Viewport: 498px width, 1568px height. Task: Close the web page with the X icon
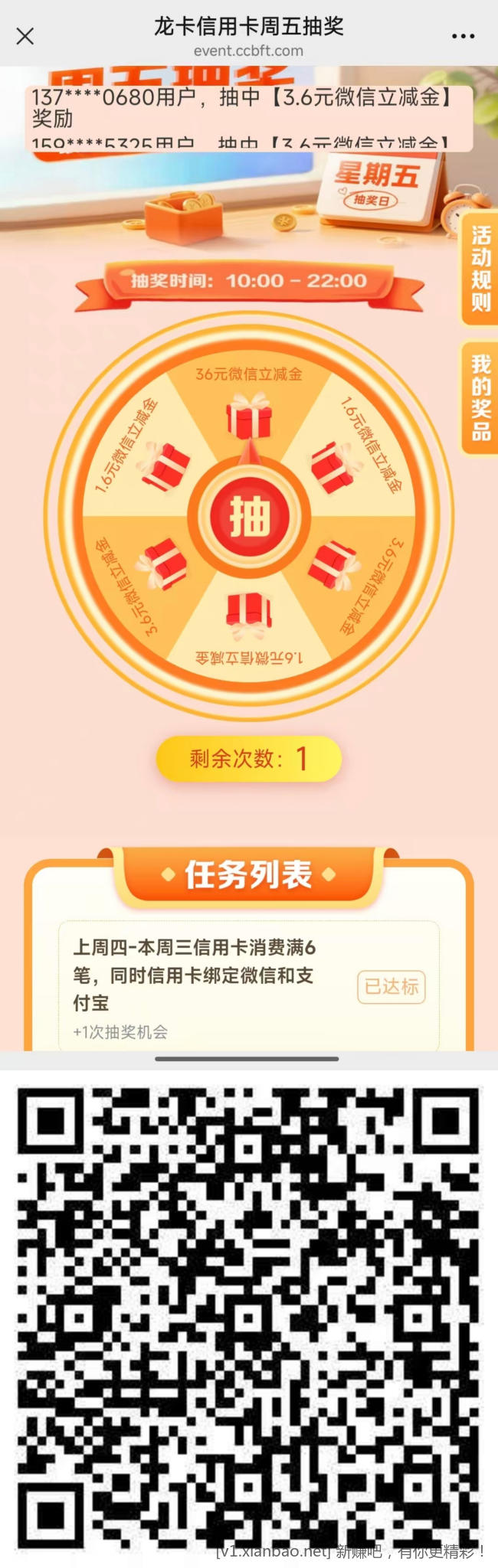[25, 36]
